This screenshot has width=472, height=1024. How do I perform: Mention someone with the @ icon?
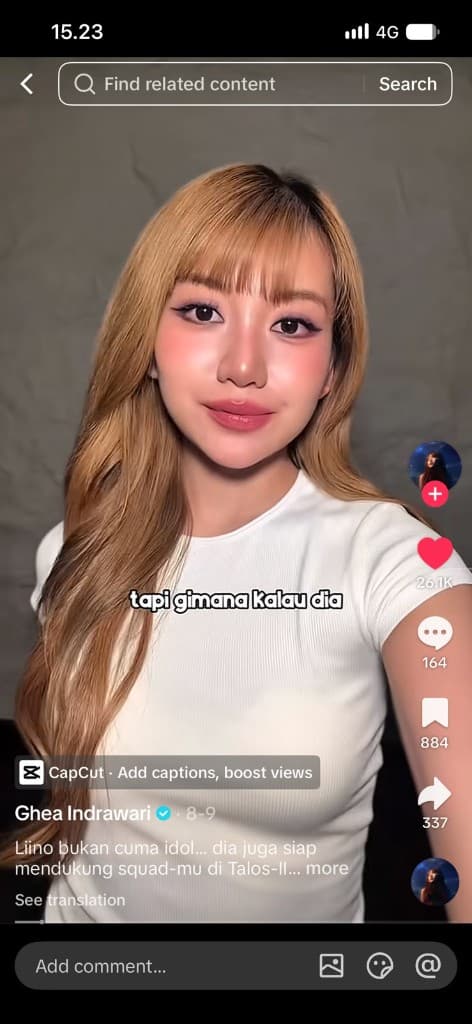(428, 966)
